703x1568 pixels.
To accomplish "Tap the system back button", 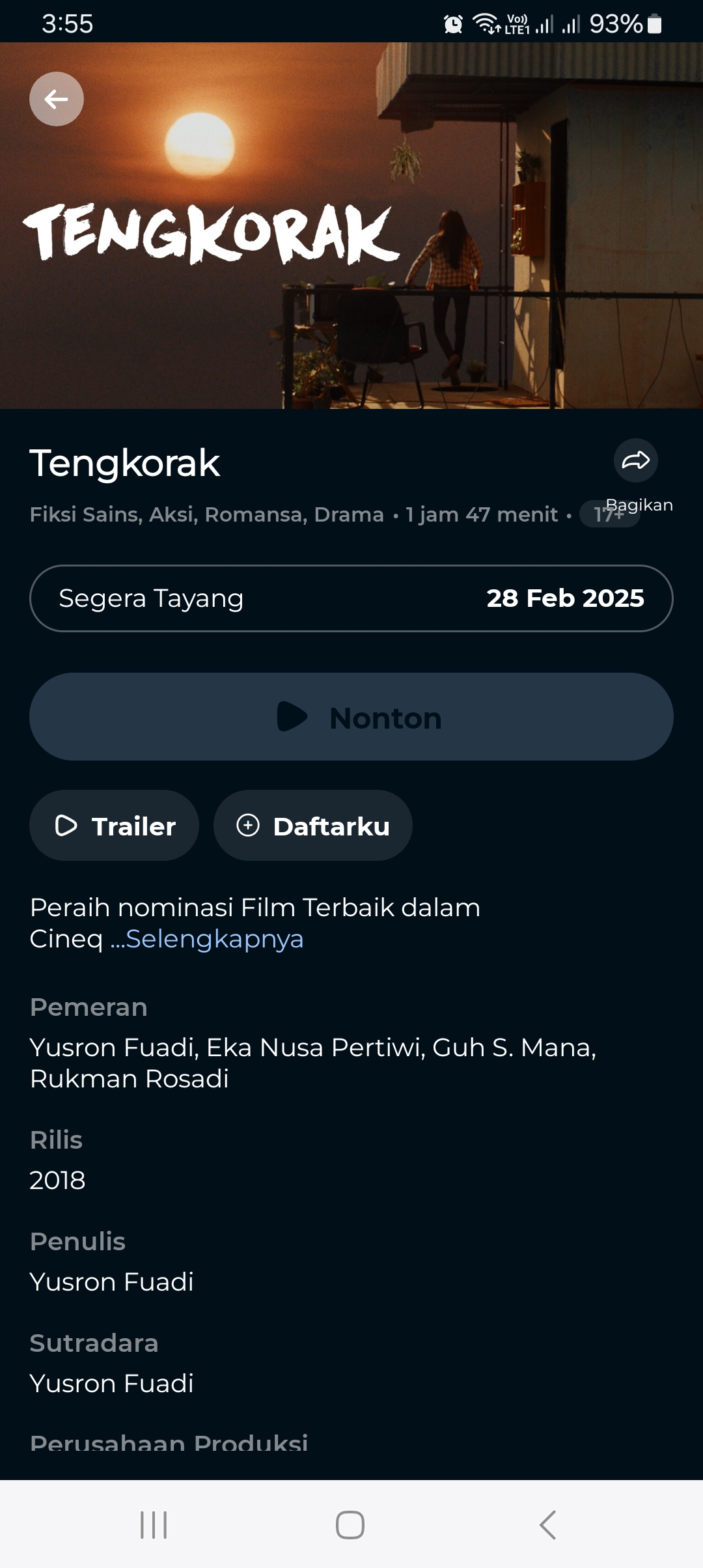I will (547, 1524).
